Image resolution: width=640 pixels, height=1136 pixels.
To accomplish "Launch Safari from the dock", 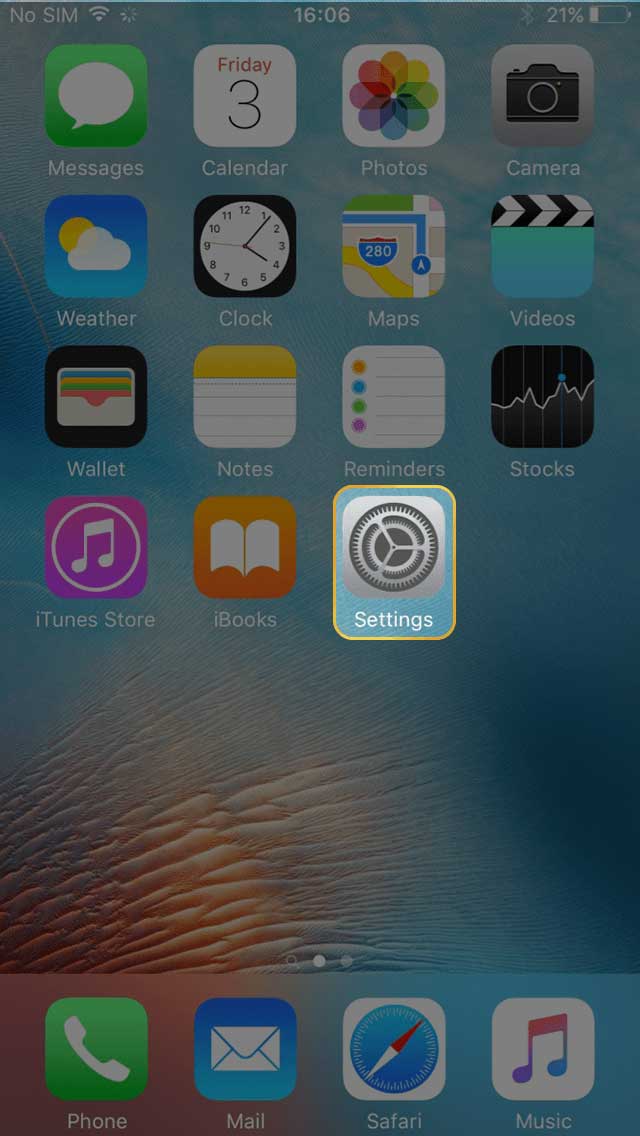I will pos(393,1048).
